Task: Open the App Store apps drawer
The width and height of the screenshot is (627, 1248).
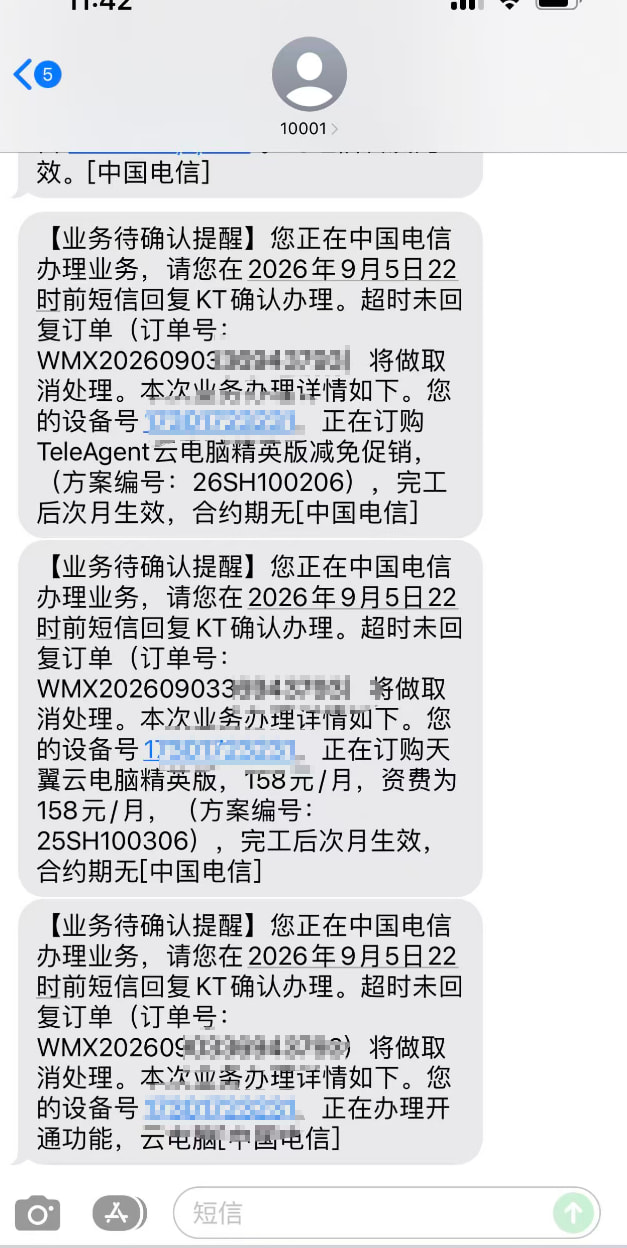Action: [x=118, y=1214]
